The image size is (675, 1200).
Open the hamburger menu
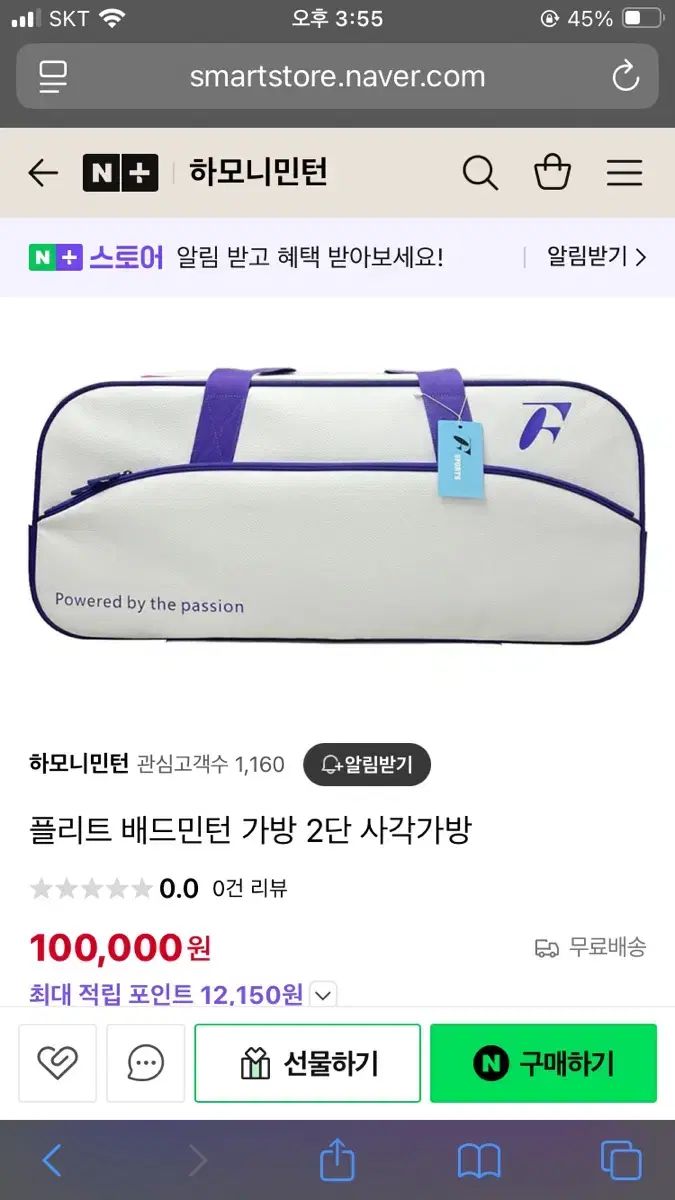624,173
